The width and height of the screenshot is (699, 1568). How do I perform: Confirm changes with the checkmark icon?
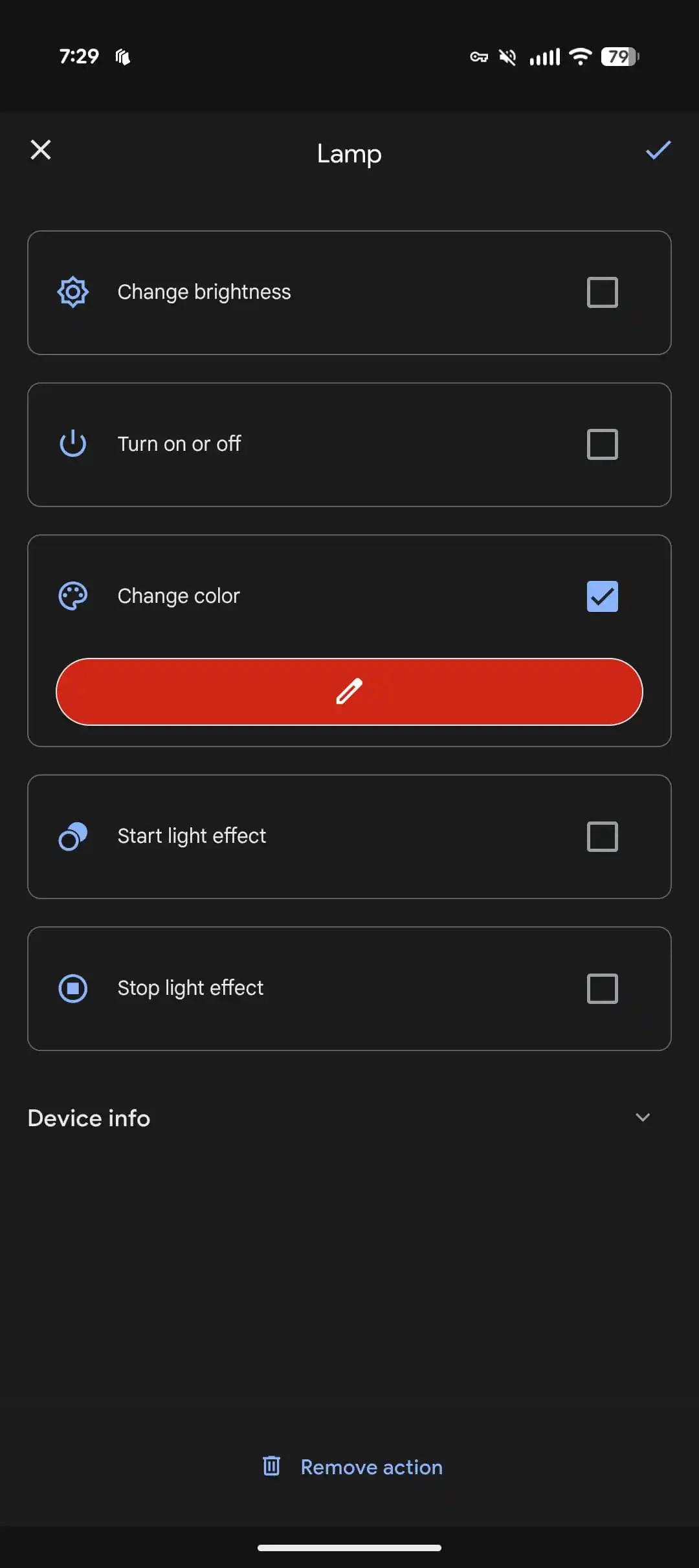658,150
